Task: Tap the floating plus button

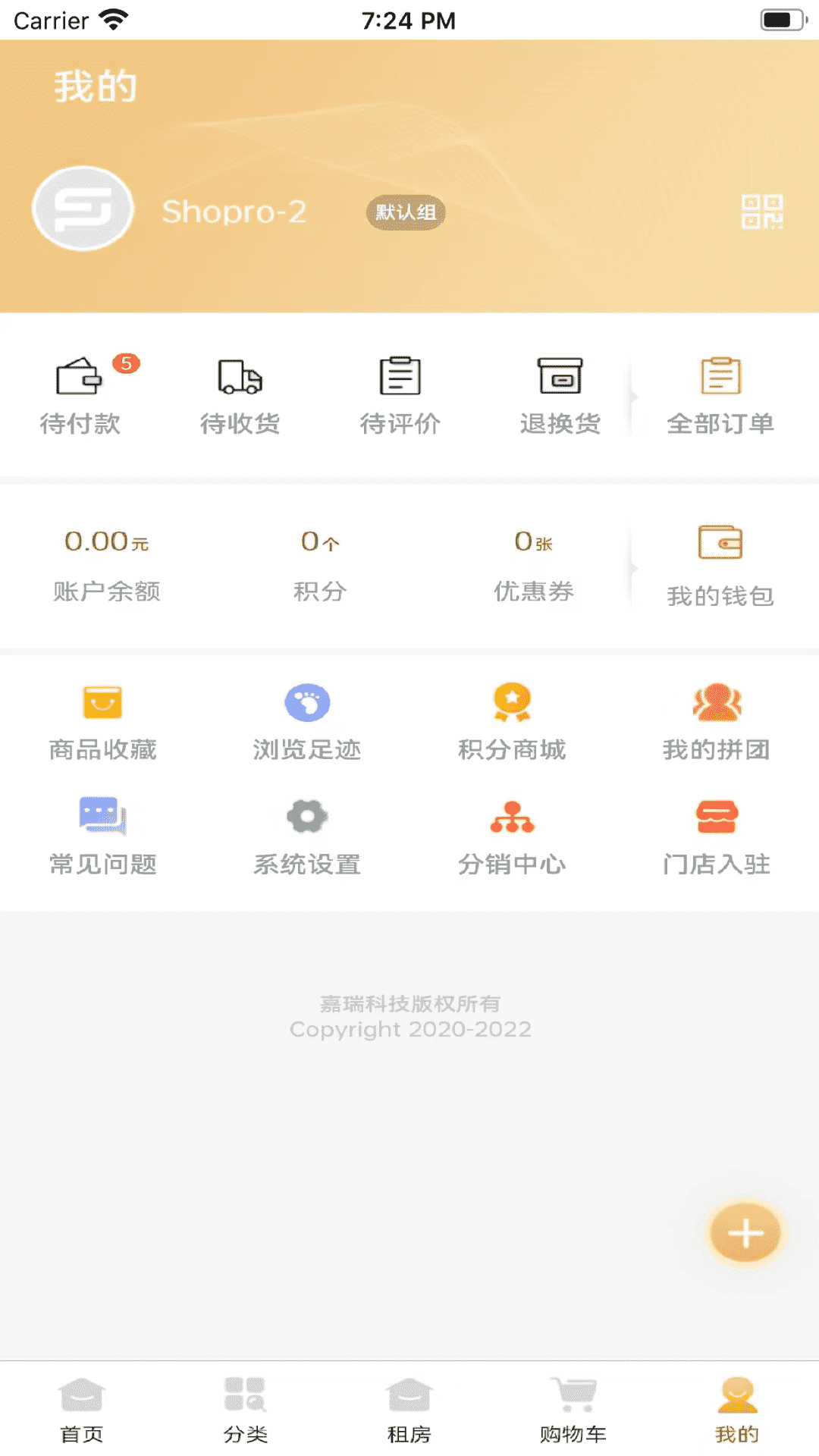Action: coord(745,1234)
